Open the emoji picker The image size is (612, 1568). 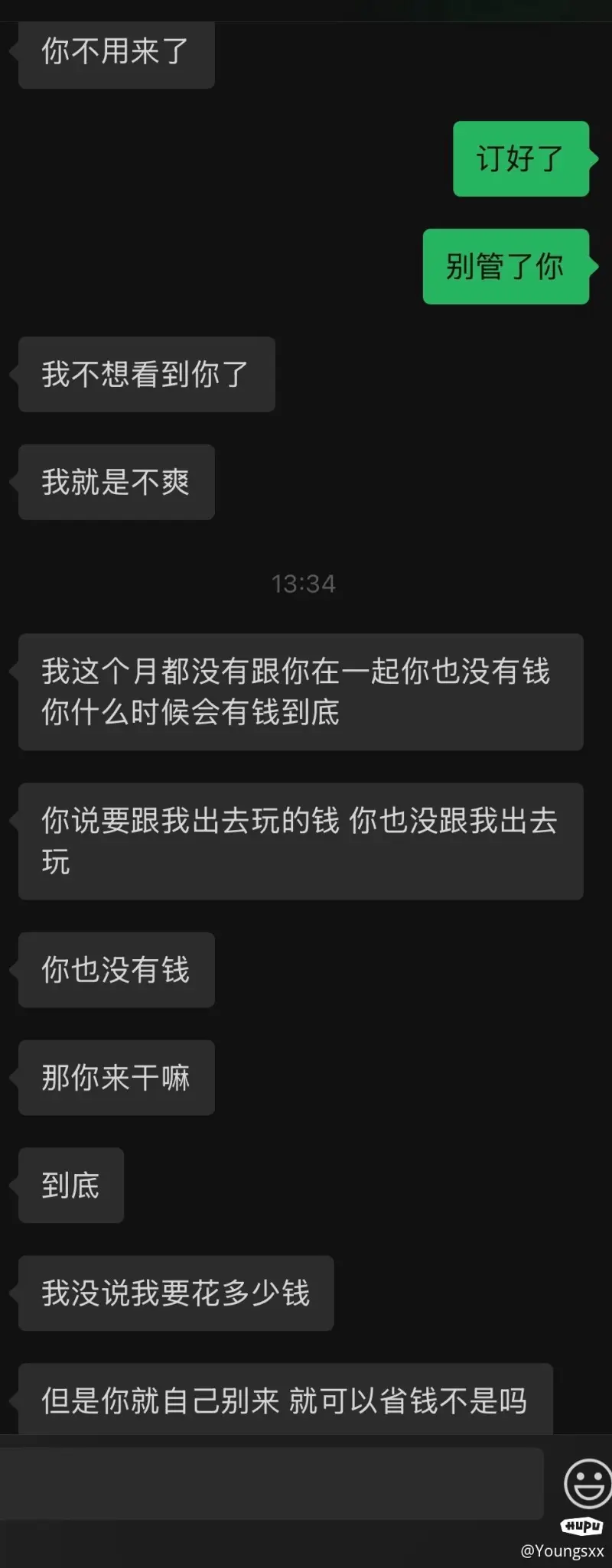(x=587, y=1483)
